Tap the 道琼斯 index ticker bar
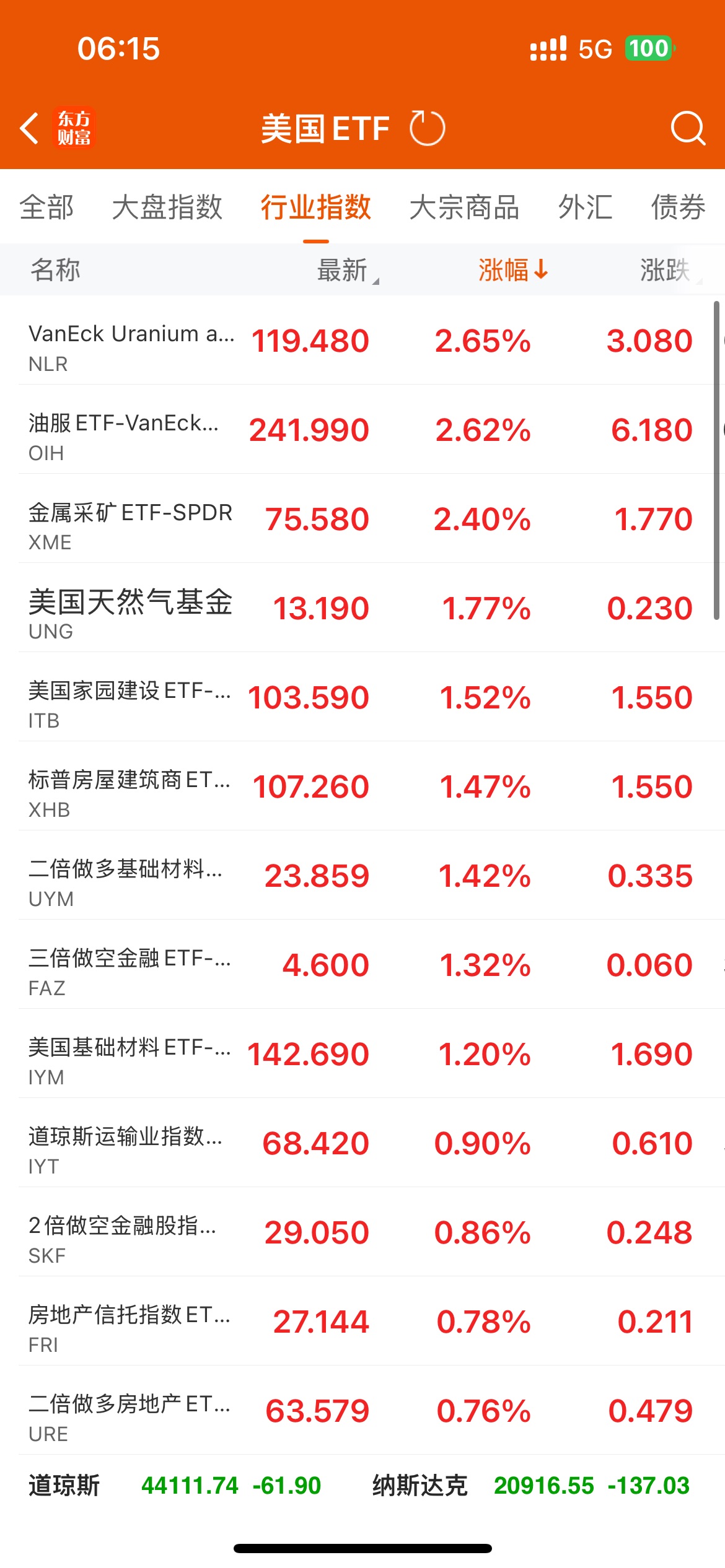The width and height of the screenshot is (725, 1568). point(175,1486)
